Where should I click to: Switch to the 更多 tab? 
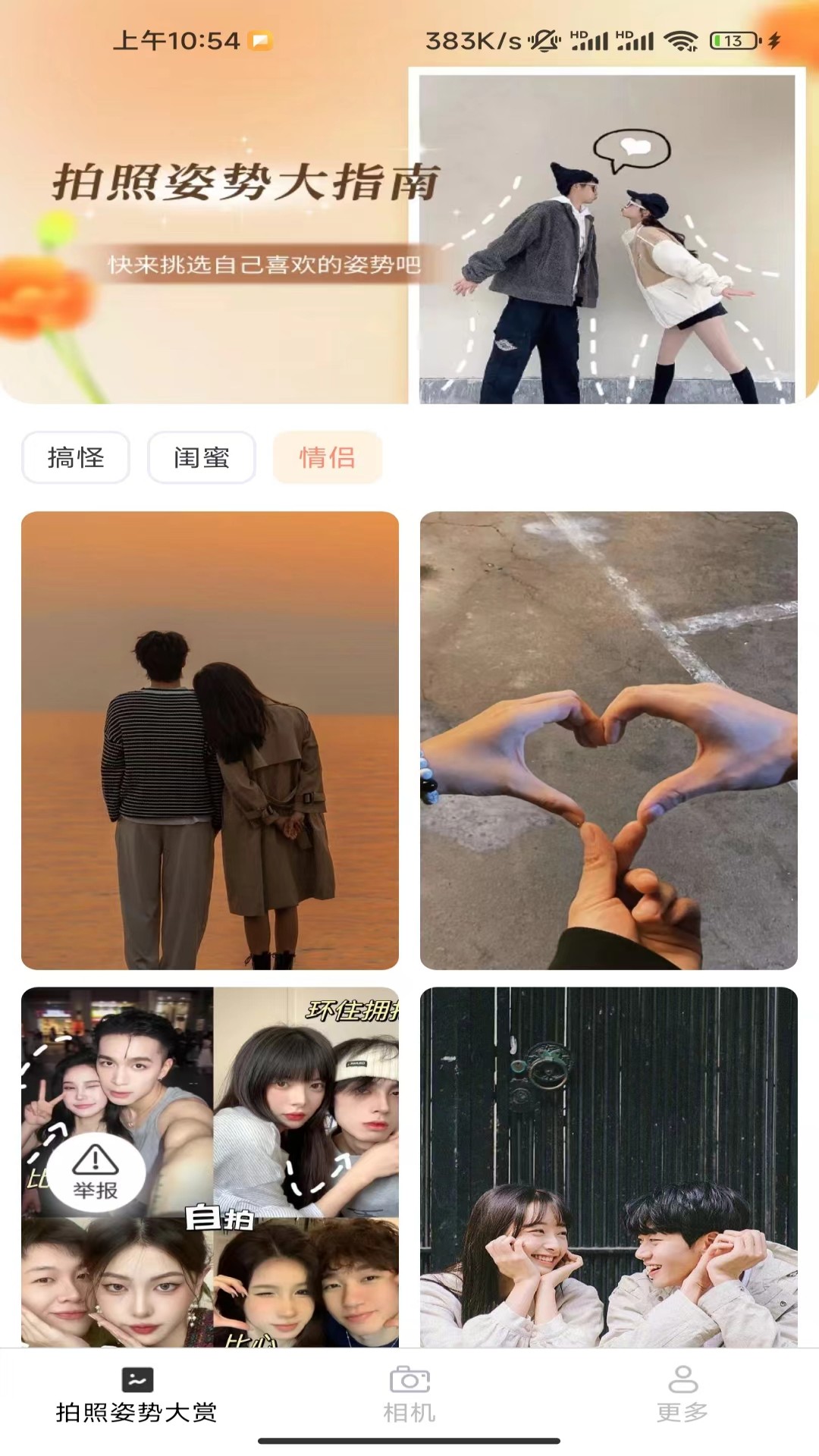(x=682, y=1395)
